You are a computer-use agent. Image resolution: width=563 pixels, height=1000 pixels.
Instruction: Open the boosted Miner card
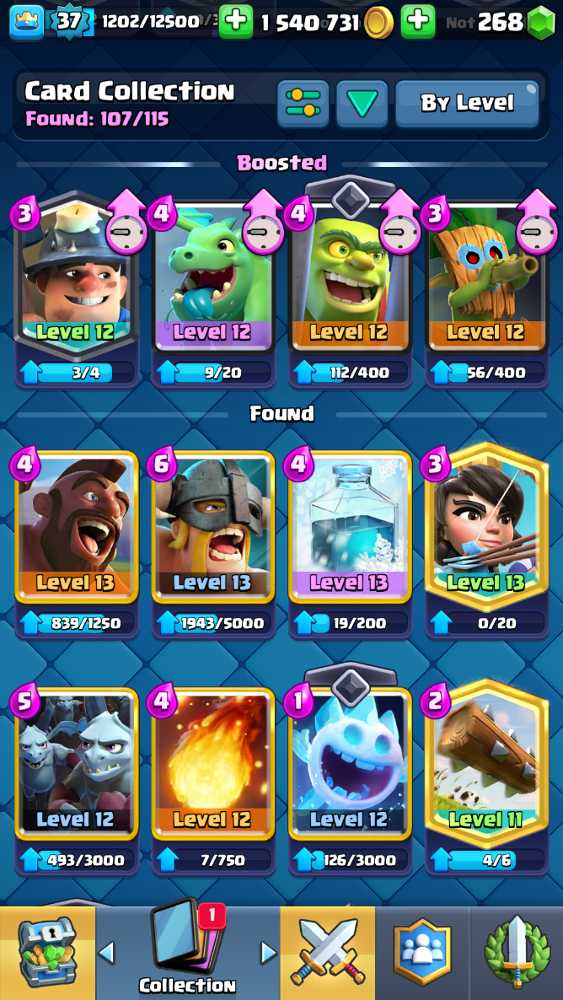pyautogui.click(x=76, y=277)
